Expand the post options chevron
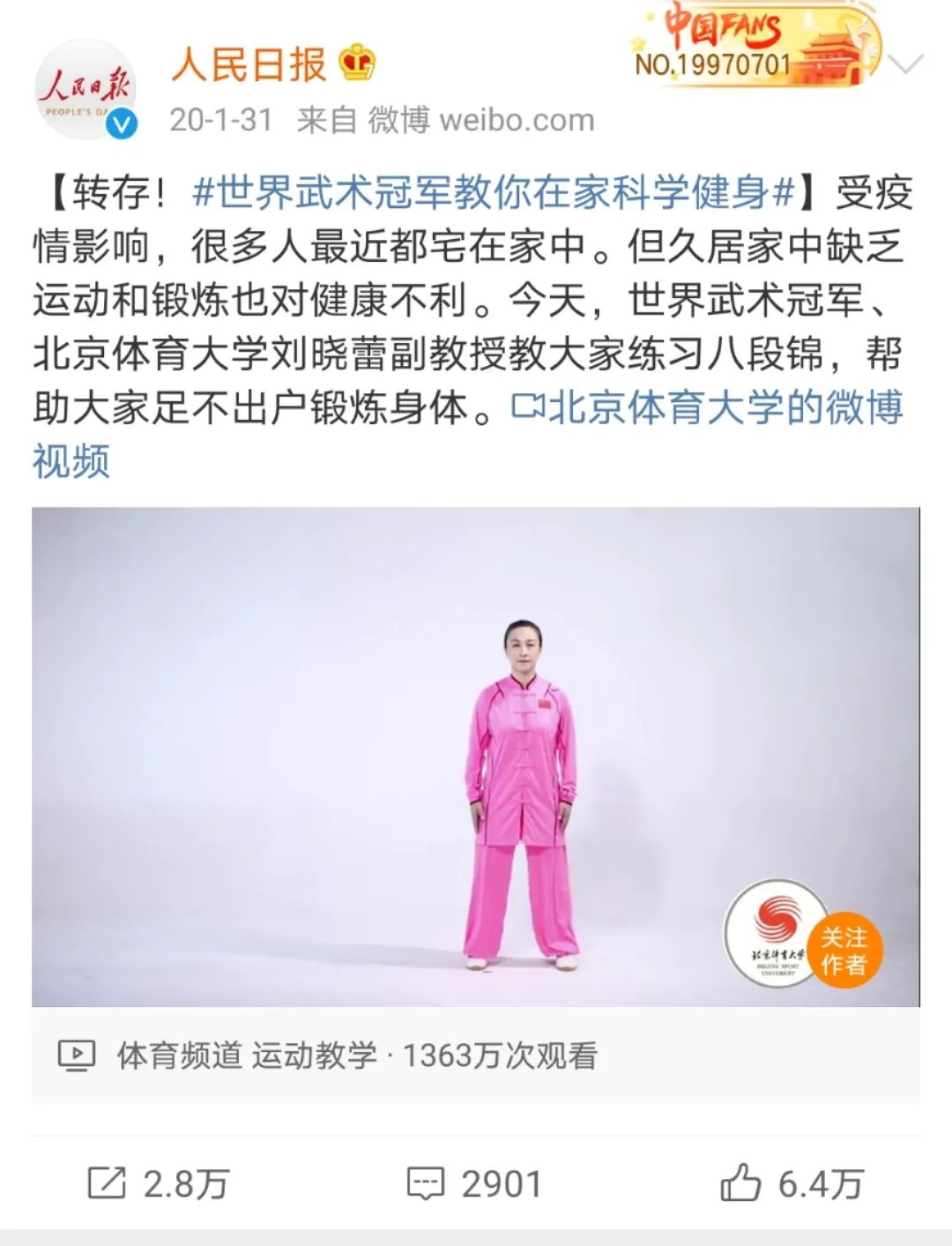The image size is (952, 1246). [x=905, y=65]
